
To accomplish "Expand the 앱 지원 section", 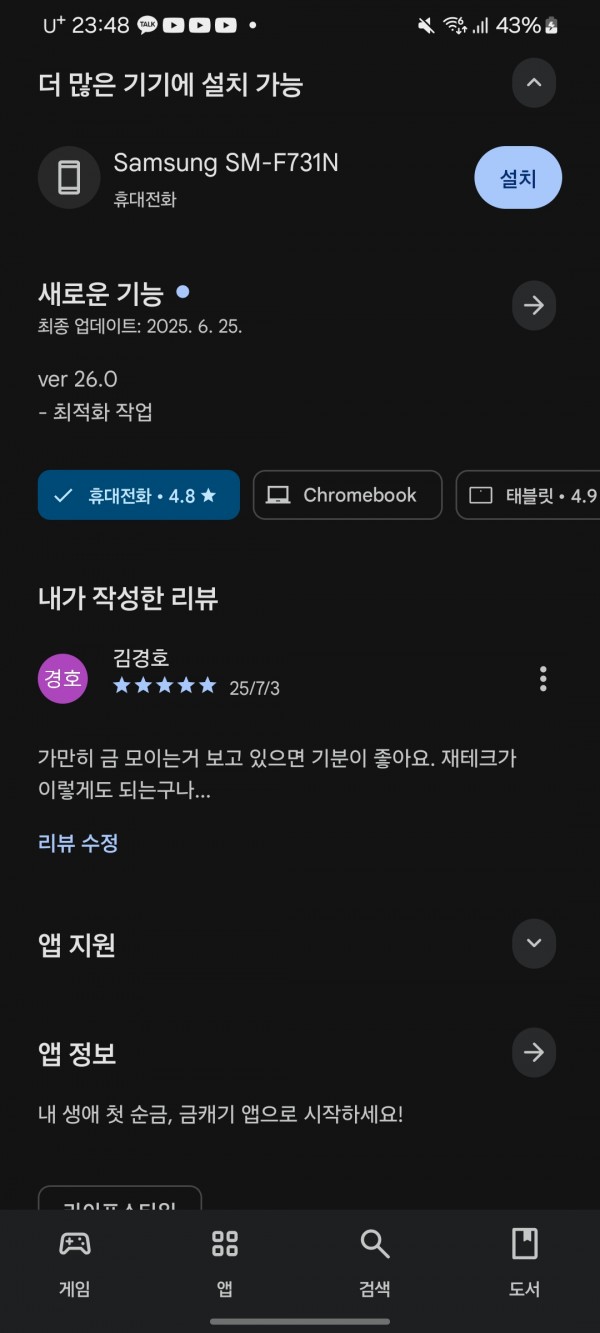I will (x=534, y=943).
